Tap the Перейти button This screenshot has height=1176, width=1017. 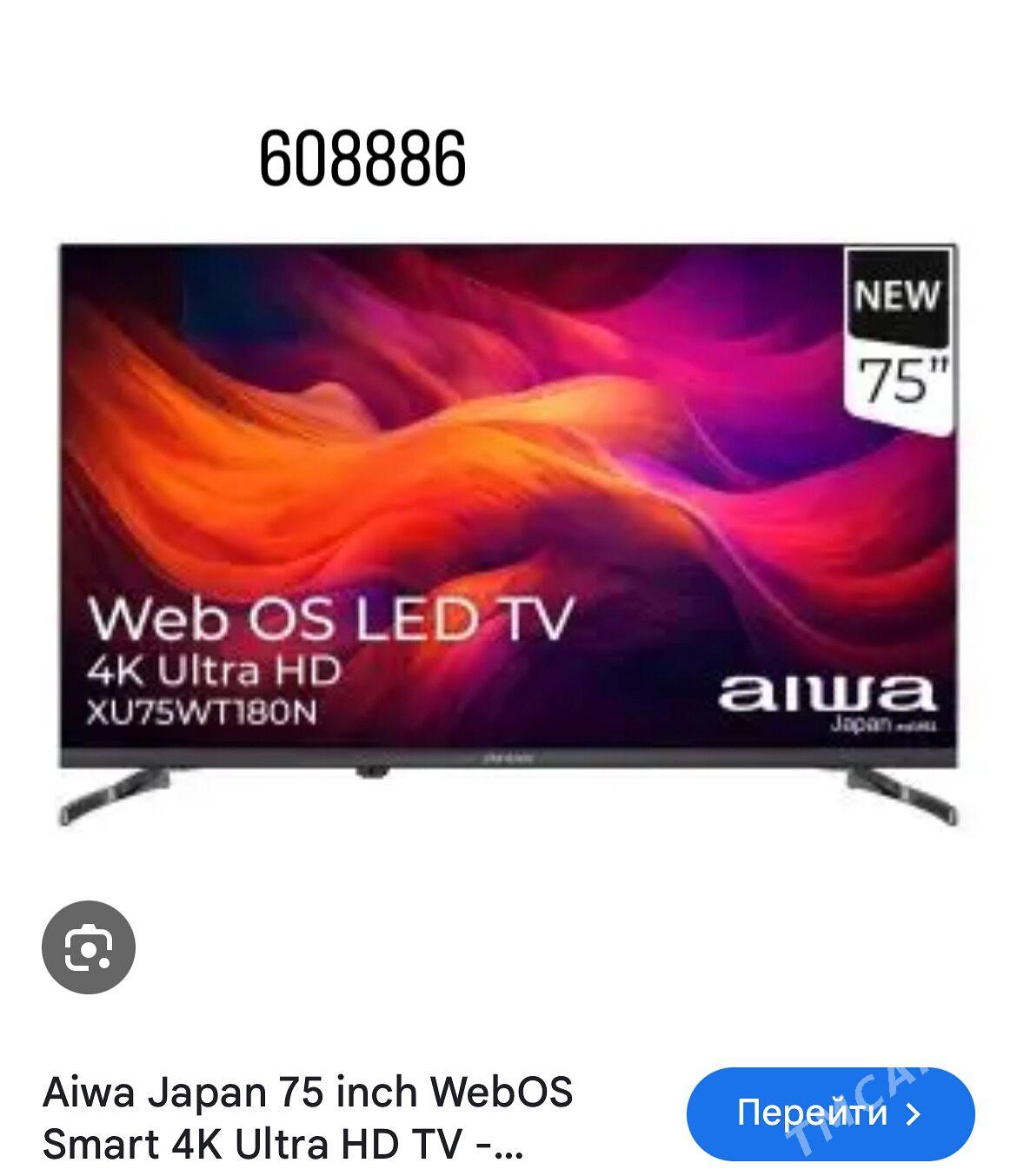click(x=830, y=1113)
